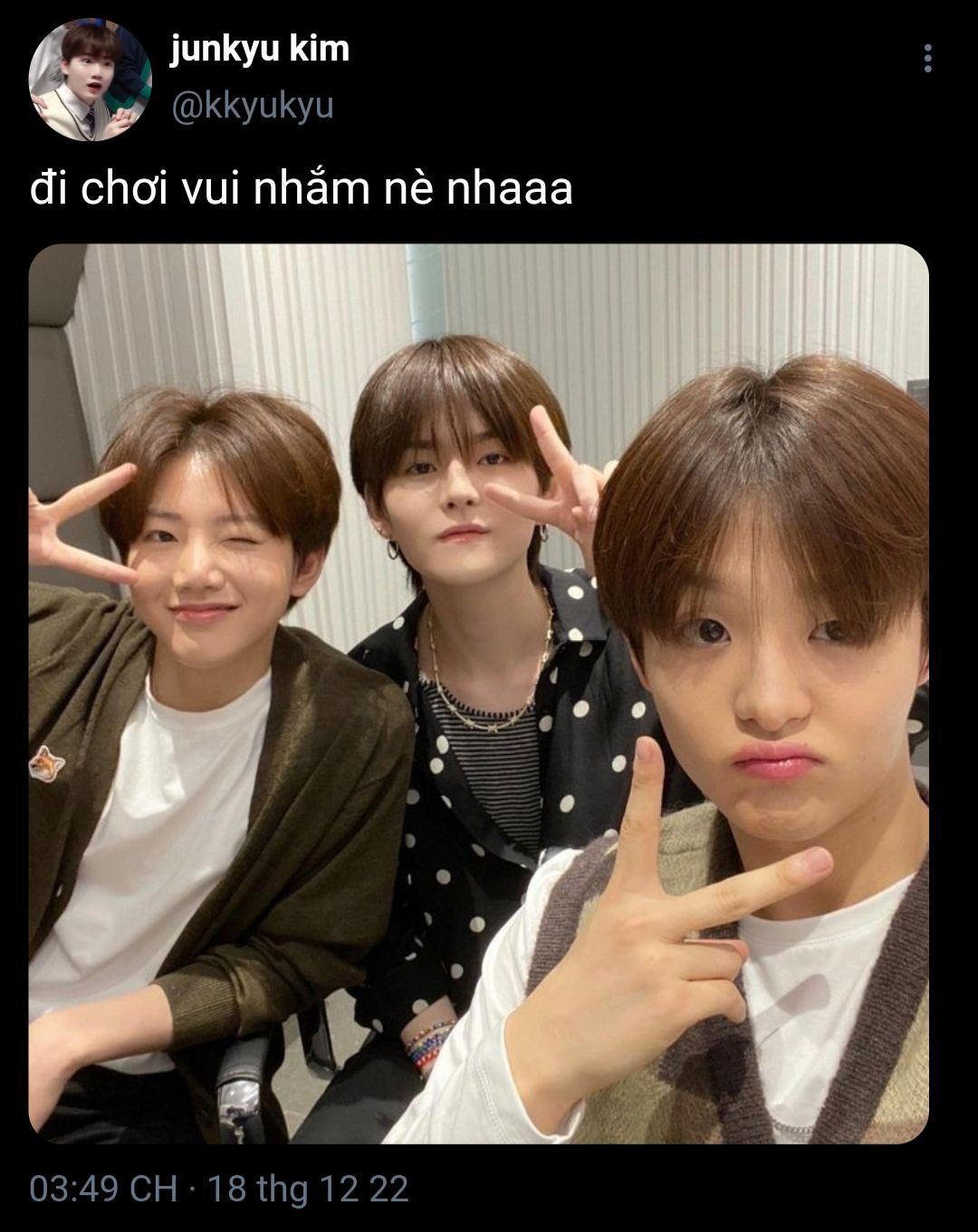Open junkyu kim's profile picture
The width and height of the screenshot is (978, 1232).
[x=90, y=80]
